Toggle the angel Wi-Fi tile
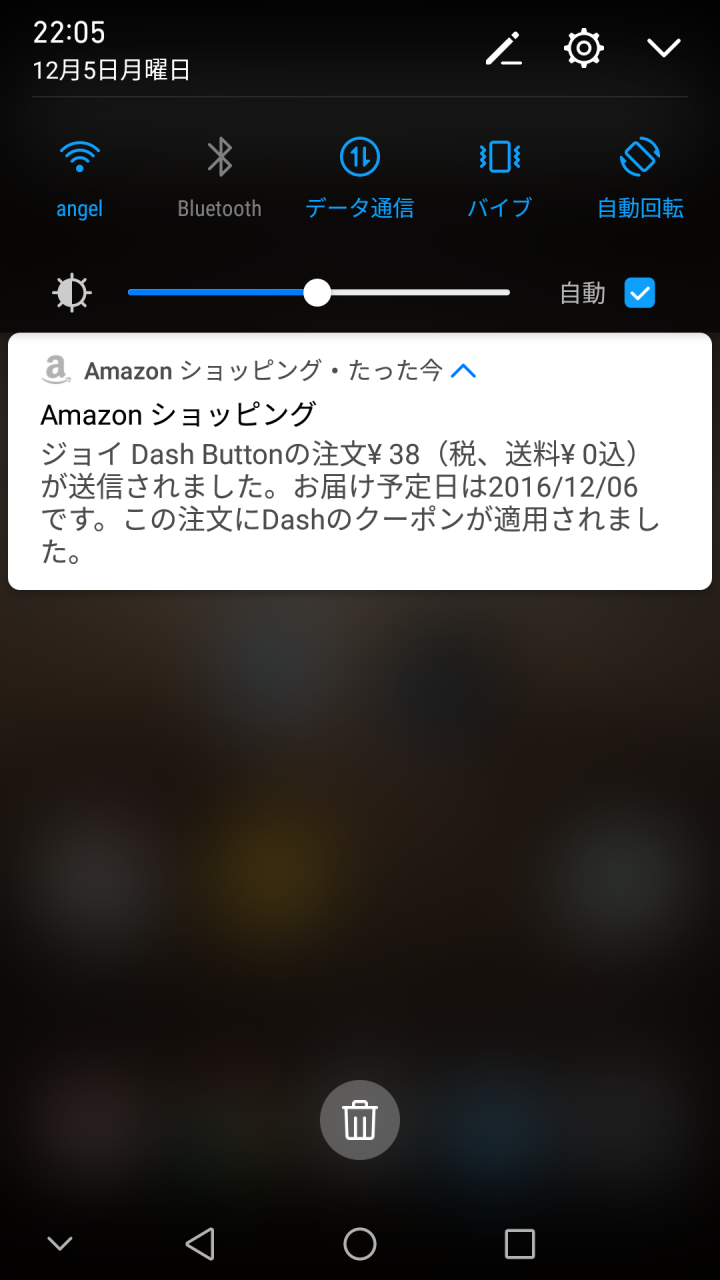Screen dimensions: 720x1280 coord(80,178)
